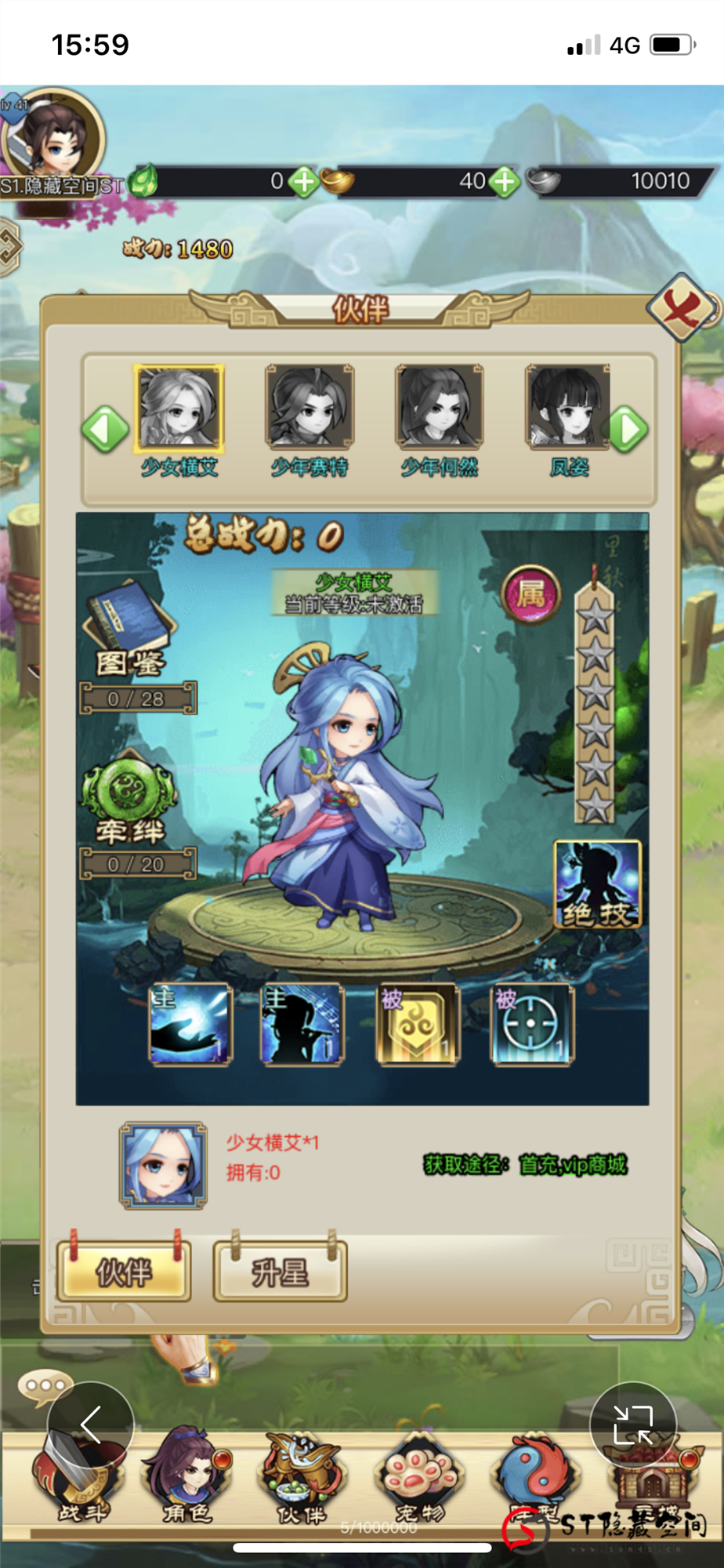Image resolution: width=724 pixels, height=1568 pixels.
Task: View first 主 active skill icon
Action: point(190,1024)
